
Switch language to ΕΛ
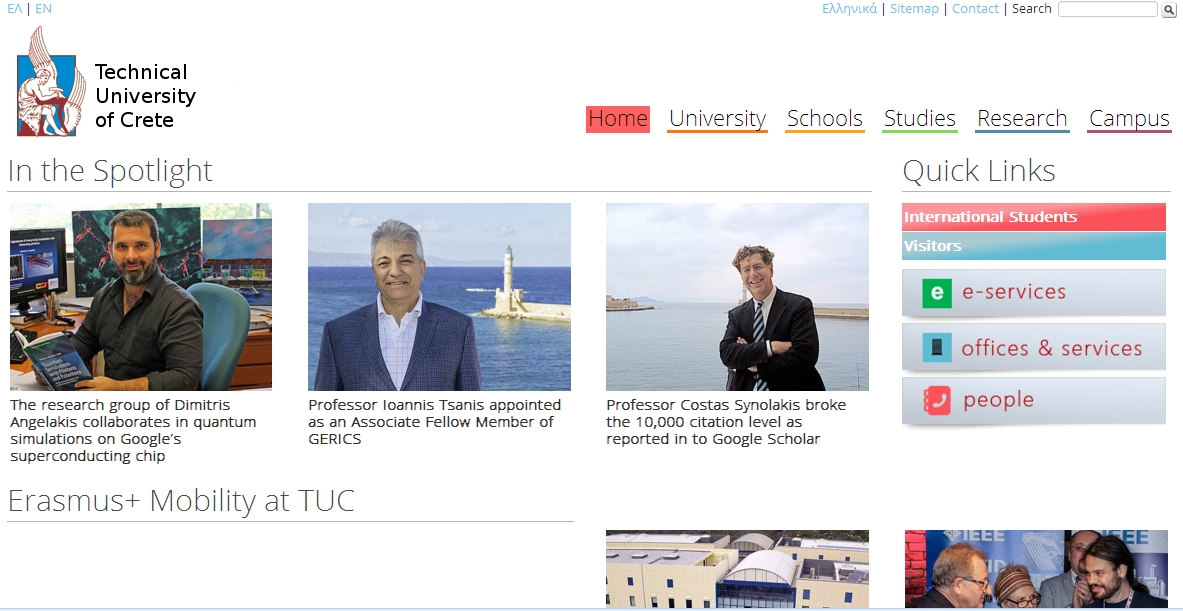14,8
